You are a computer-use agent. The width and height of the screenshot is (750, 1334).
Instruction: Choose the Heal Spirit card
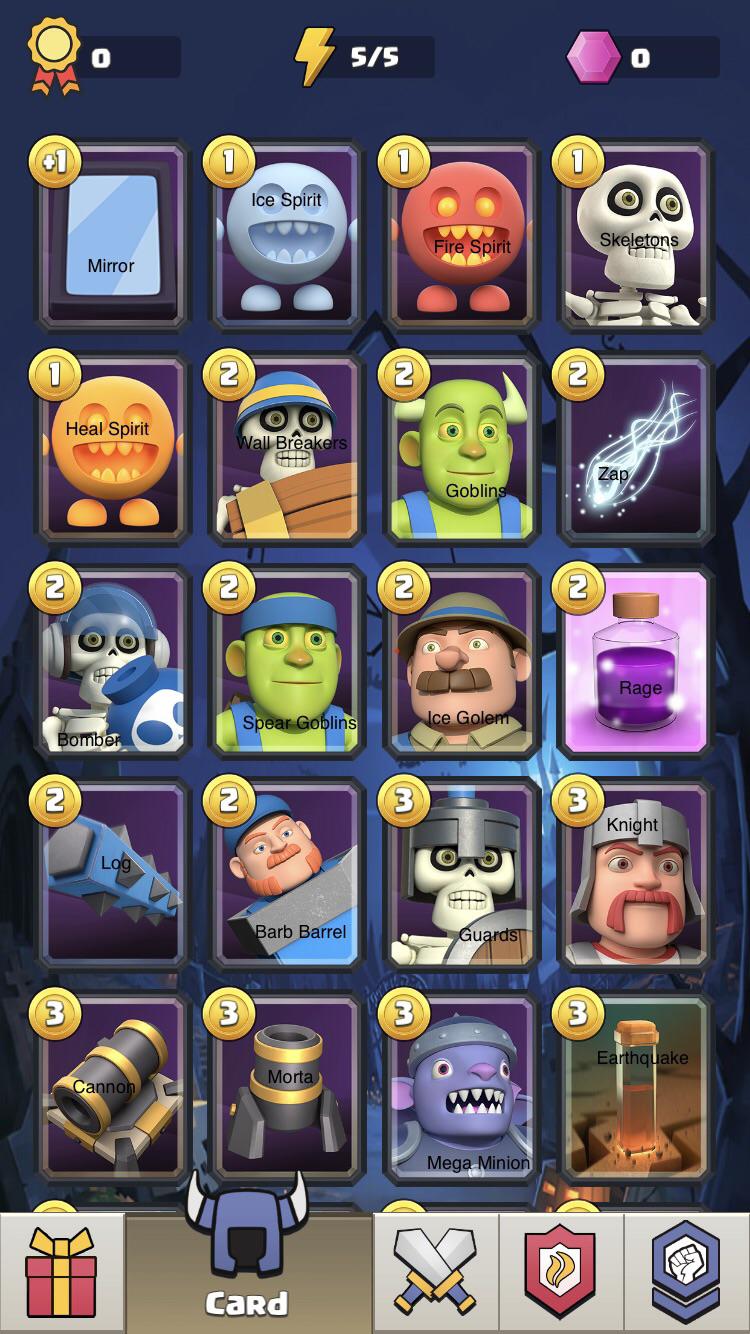[x=112, y=450]
